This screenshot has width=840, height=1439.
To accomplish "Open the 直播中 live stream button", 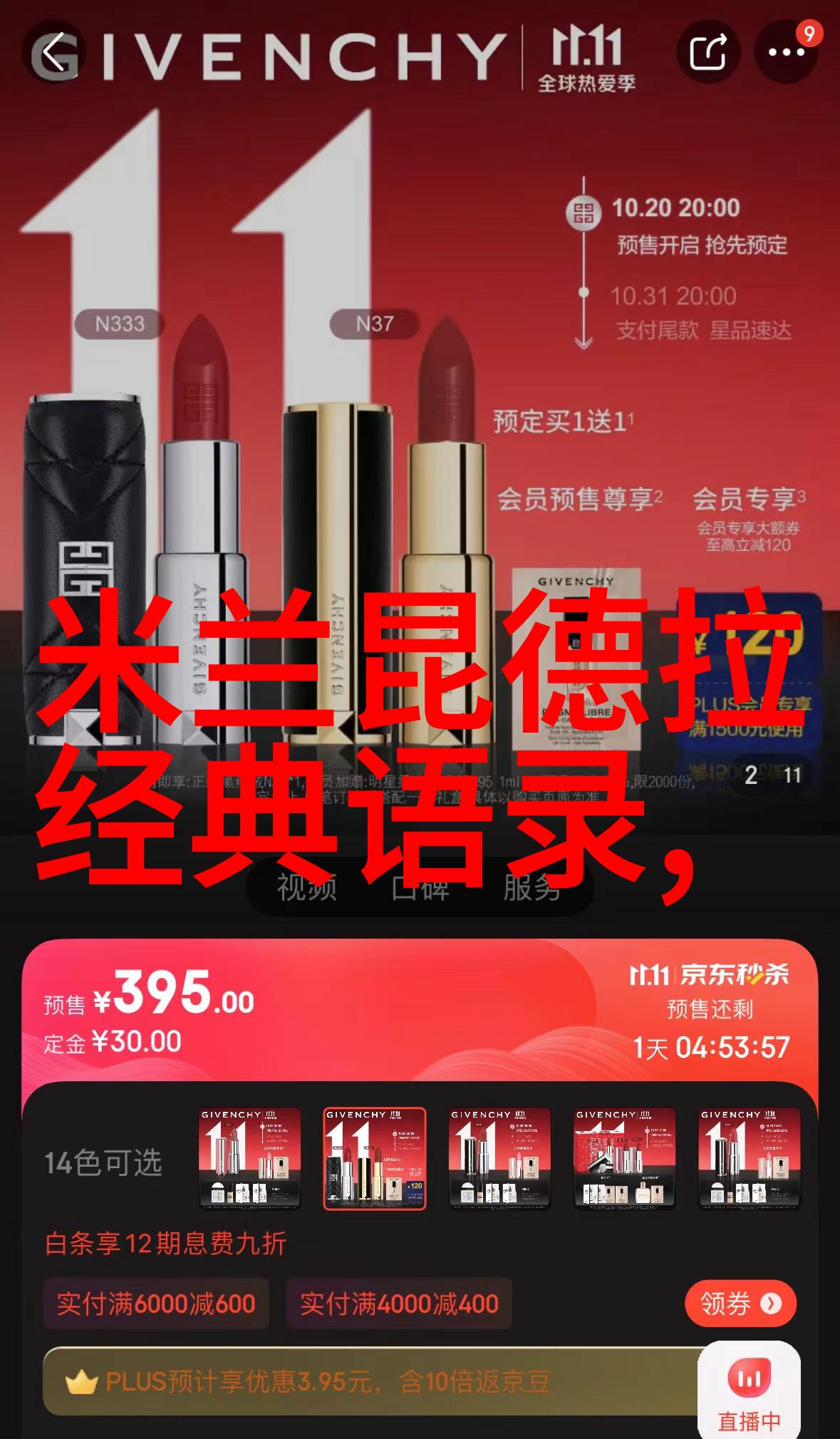I will point(749,1391).
